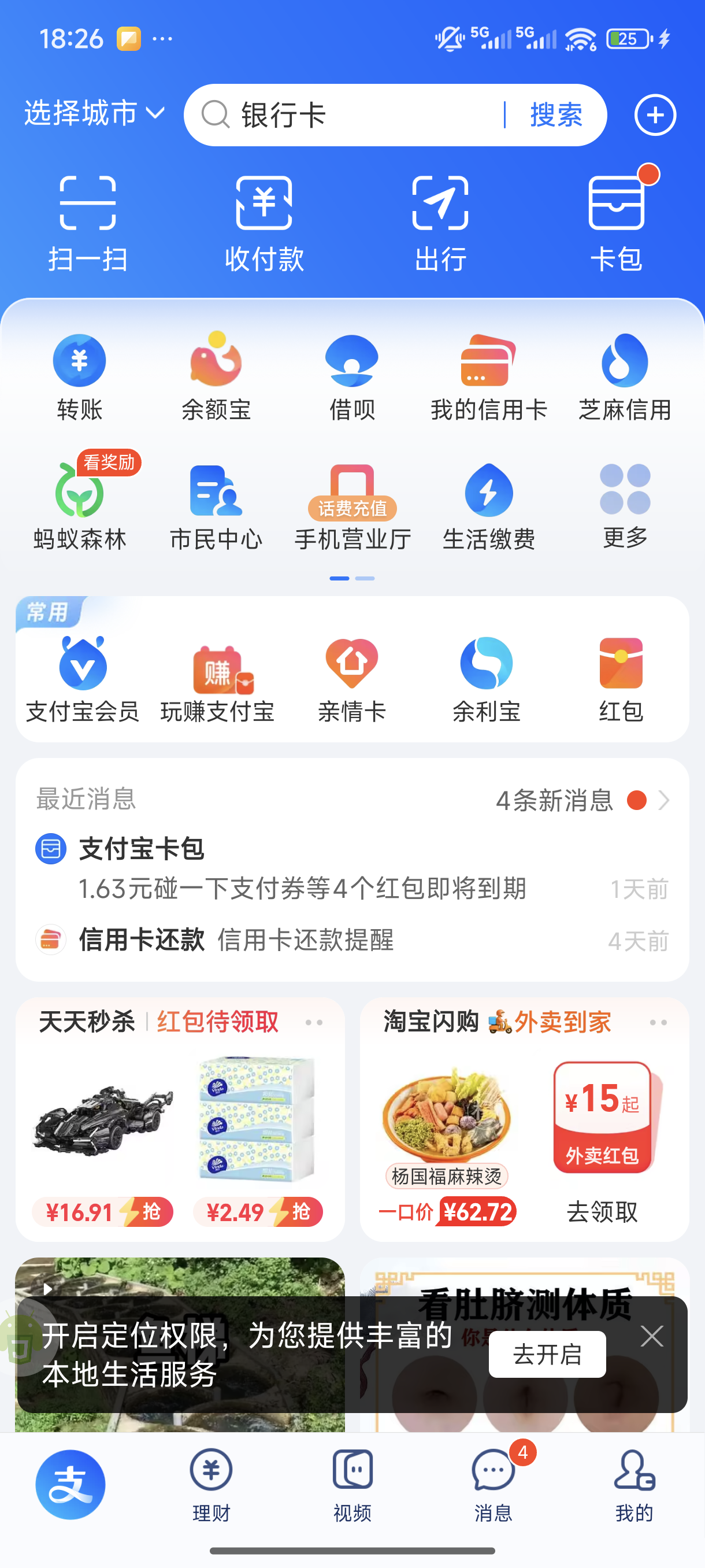The image size is (705, 1568).
Task: Open the plus menu icon
Action: (655, 115)
